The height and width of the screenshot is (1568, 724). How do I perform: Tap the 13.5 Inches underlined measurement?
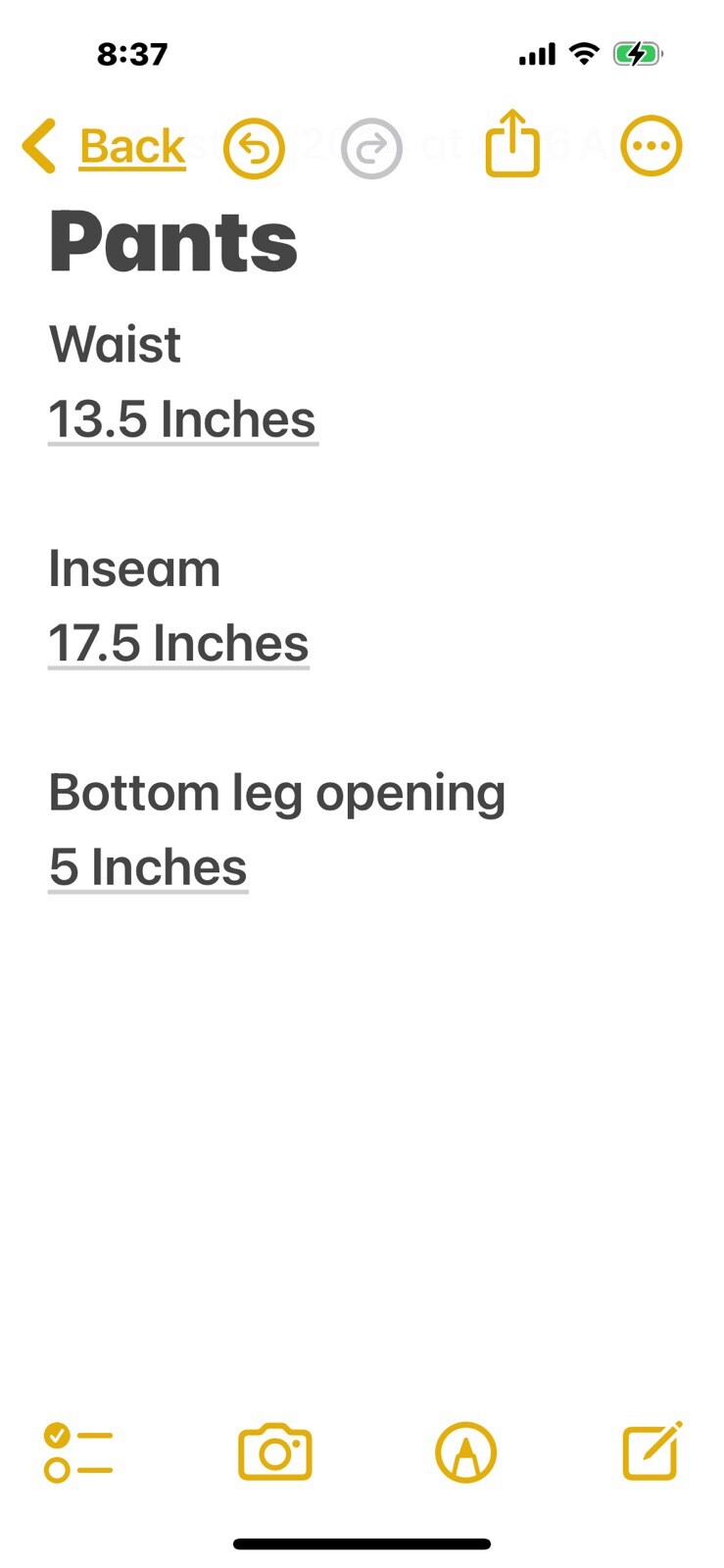point(182,419)
